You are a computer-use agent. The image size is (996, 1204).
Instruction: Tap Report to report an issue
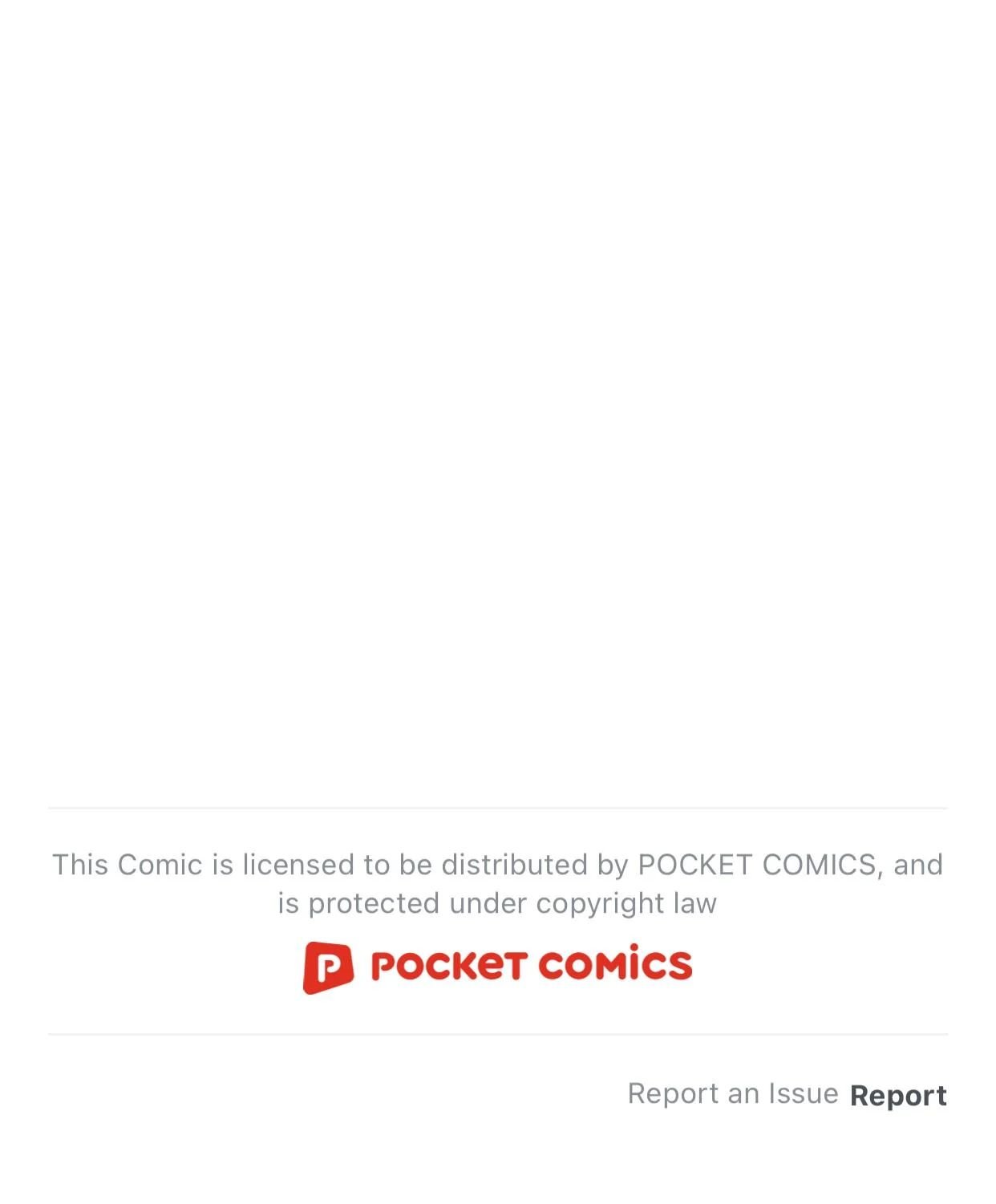point(898,1096)
